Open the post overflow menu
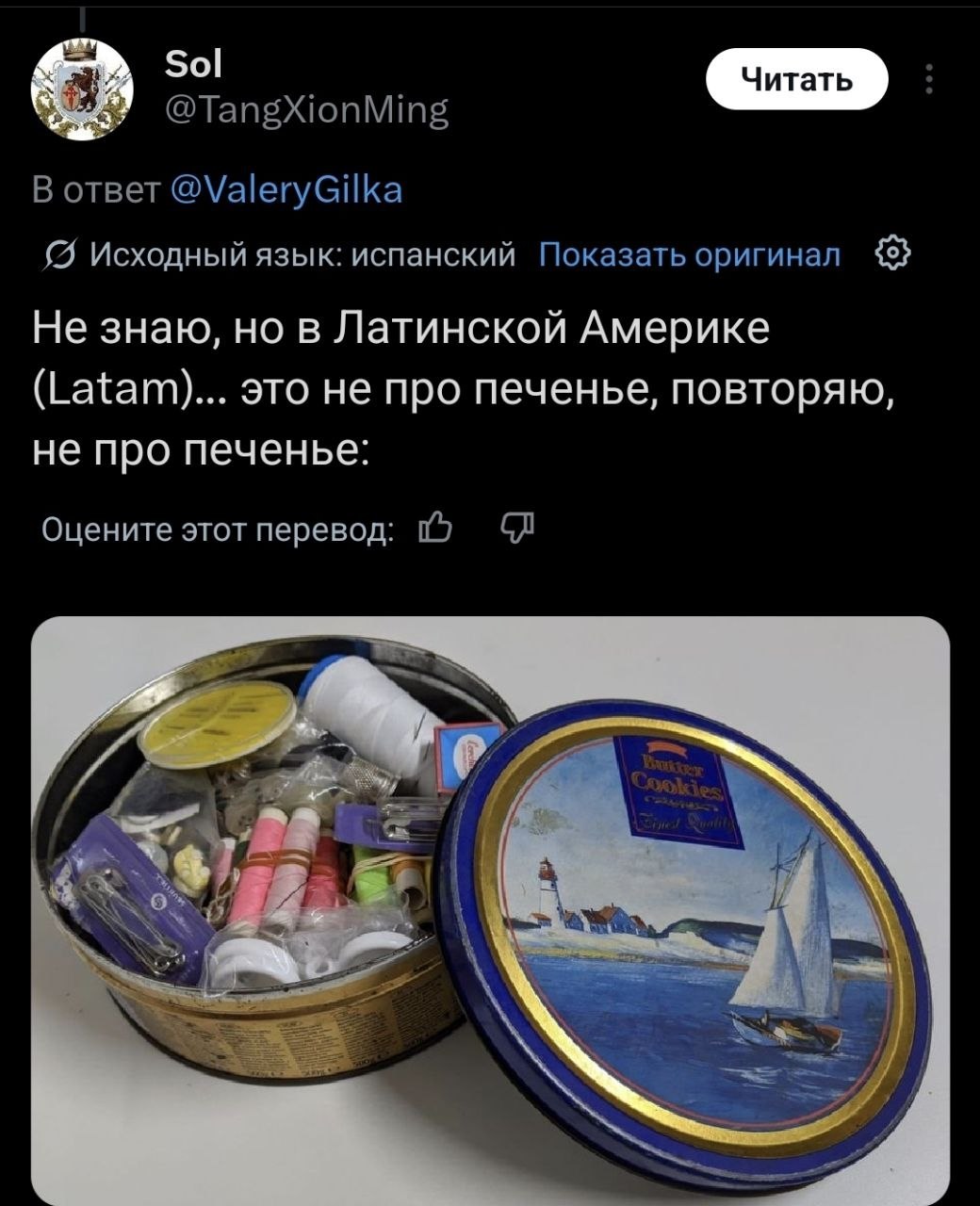980x1206 pixels. click(930, 80)
